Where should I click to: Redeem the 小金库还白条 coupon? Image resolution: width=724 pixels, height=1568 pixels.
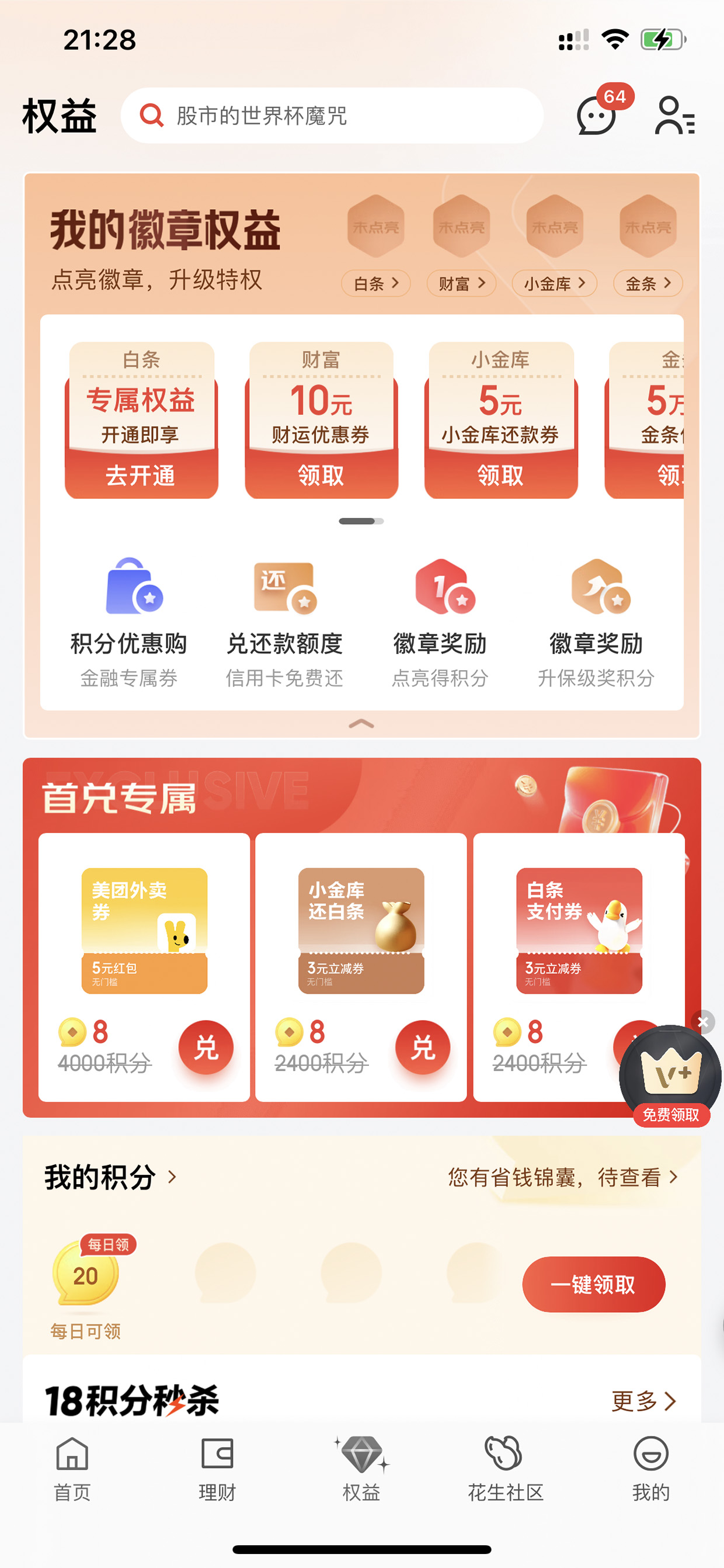(423, 1047)
